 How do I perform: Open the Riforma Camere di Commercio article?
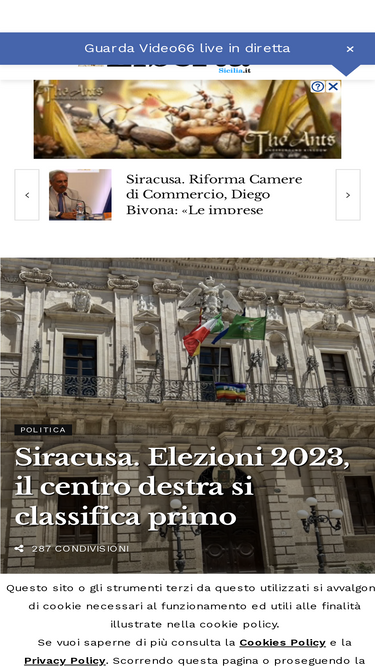pos(214,194)
